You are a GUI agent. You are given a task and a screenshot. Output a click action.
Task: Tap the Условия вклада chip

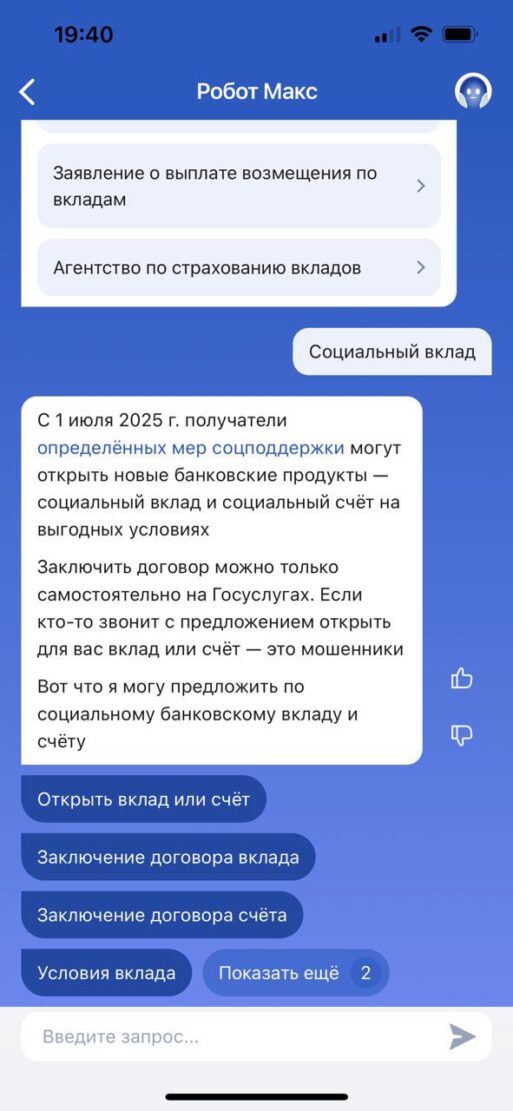click(x=106, y=973)
